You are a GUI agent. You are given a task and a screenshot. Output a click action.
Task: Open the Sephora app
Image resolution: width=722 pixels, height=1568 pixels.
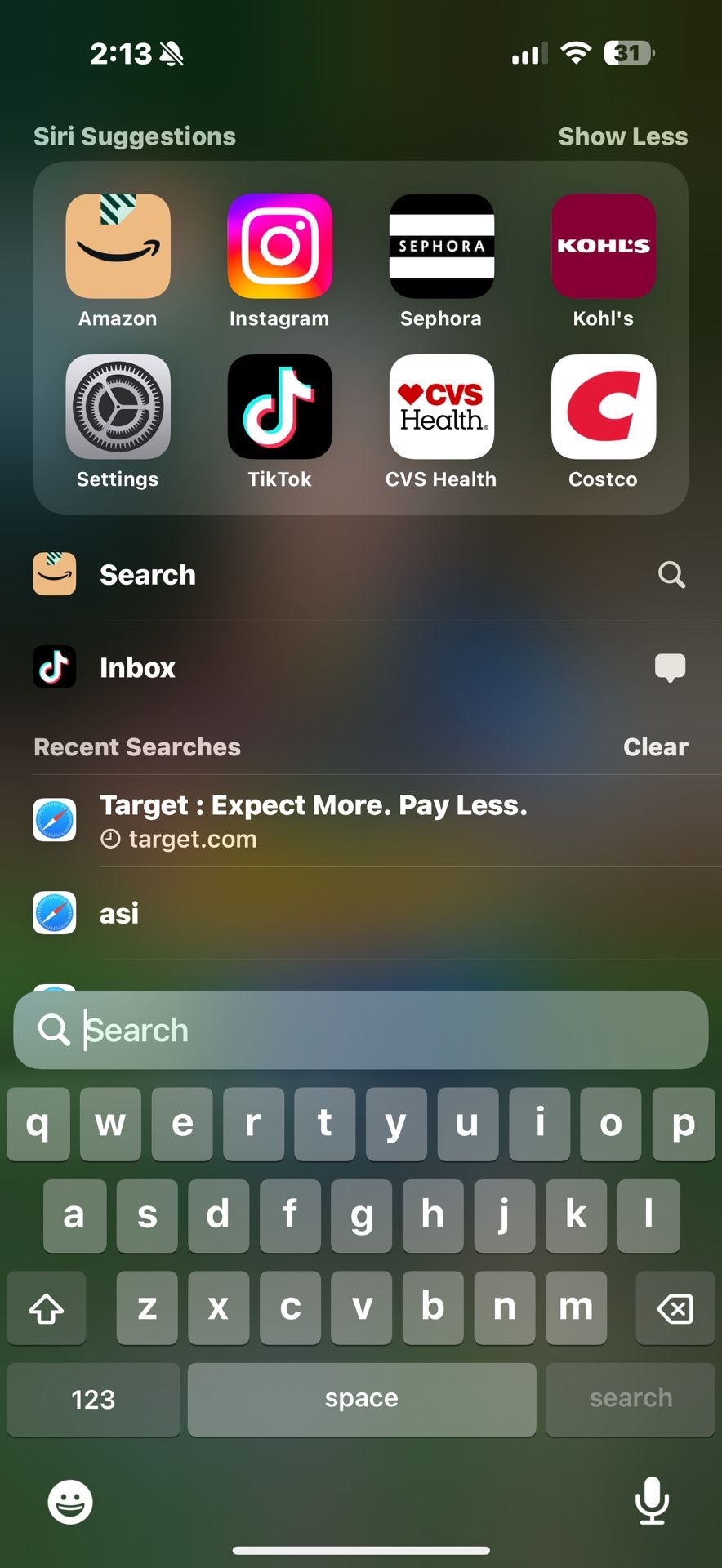pyautogui.click(x=441, y=246)
